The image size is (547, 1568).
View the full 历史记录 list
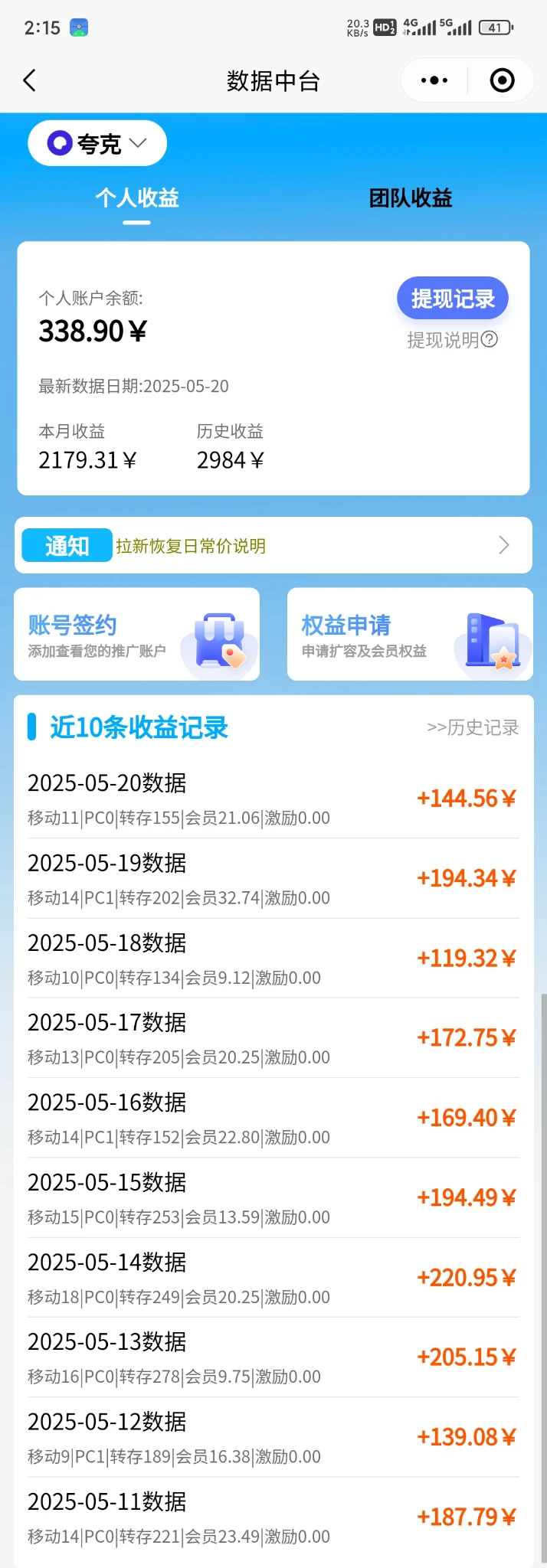pos(473,727)
